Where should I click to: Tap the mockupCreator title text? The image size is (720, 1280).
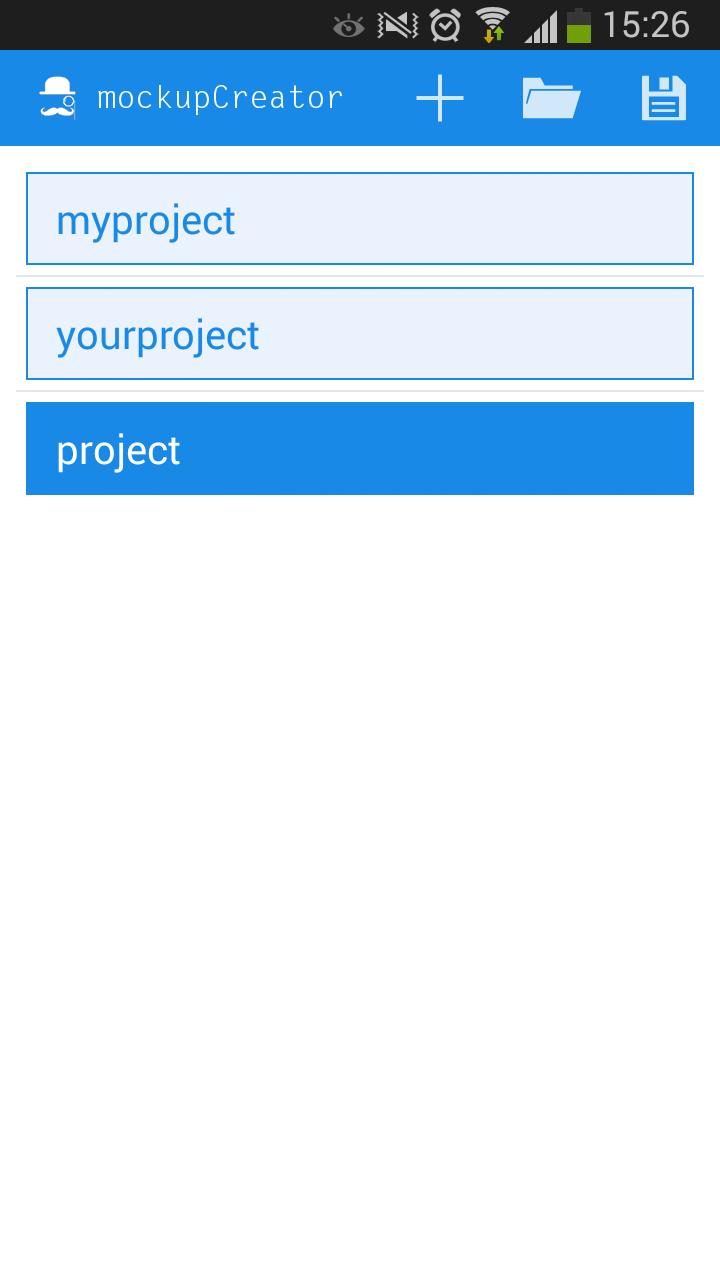click(x=218, y=97)
